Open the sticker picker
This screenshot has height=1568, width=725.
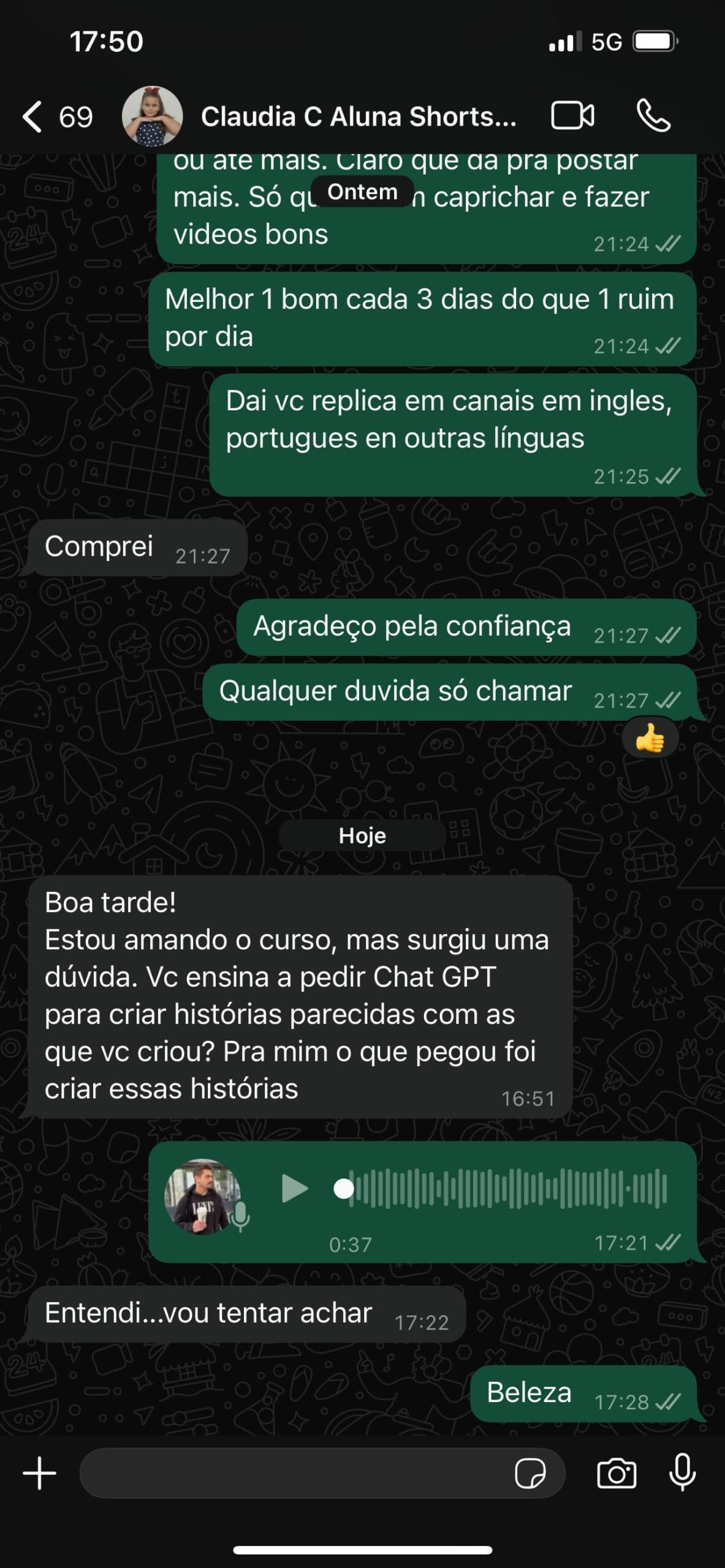pos(530,1473)
